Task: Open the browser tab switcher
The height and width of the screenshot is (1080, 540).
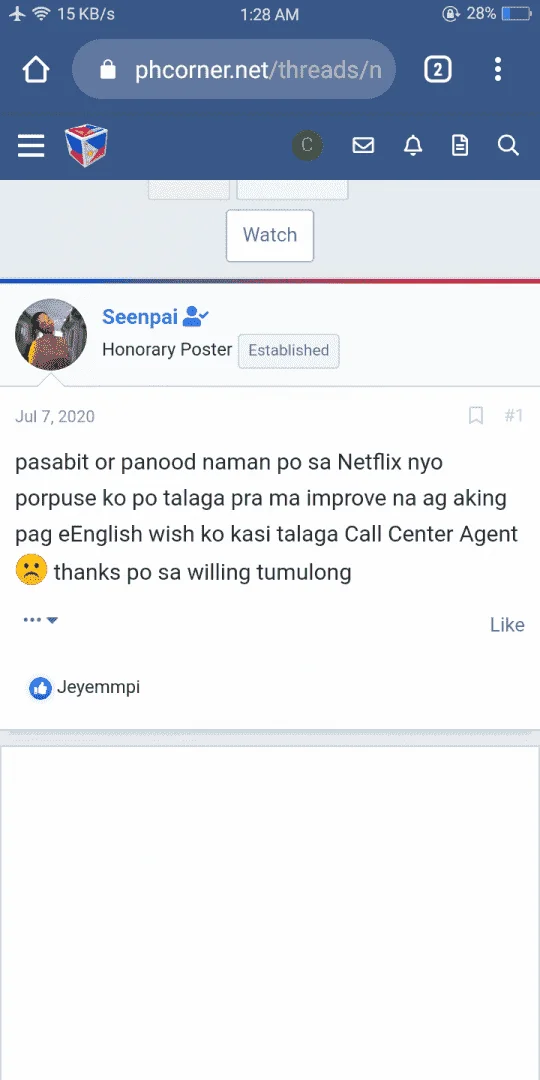Action: click(x=437, y=70)
